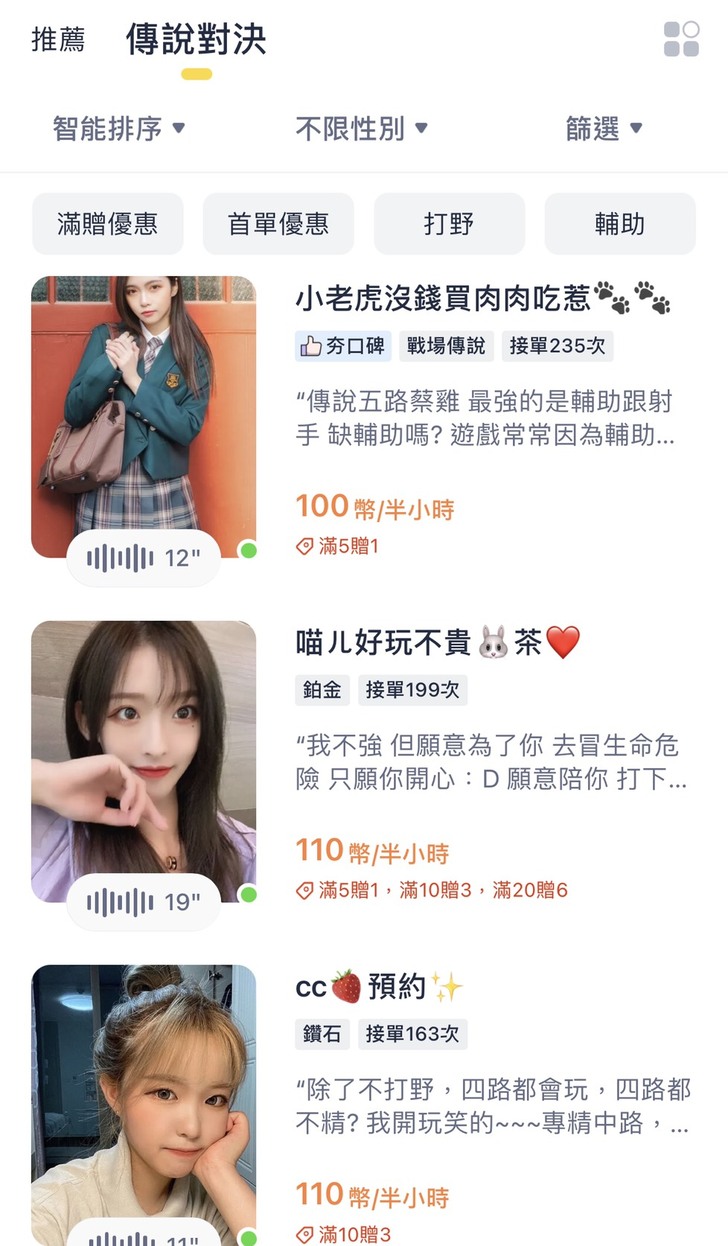The width and height of the screenshot is (728, 1246).
Task: Open 喵儿好玩不貴 茶's profile card
Action: [x=437, y=642]
